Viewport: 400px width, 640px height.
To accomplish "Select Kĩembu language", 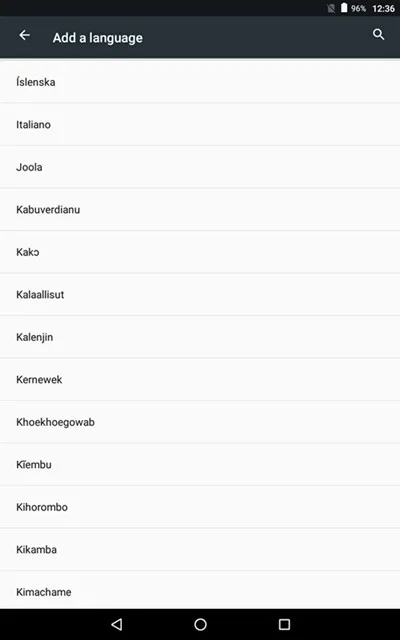I will [x=200, y=464].
